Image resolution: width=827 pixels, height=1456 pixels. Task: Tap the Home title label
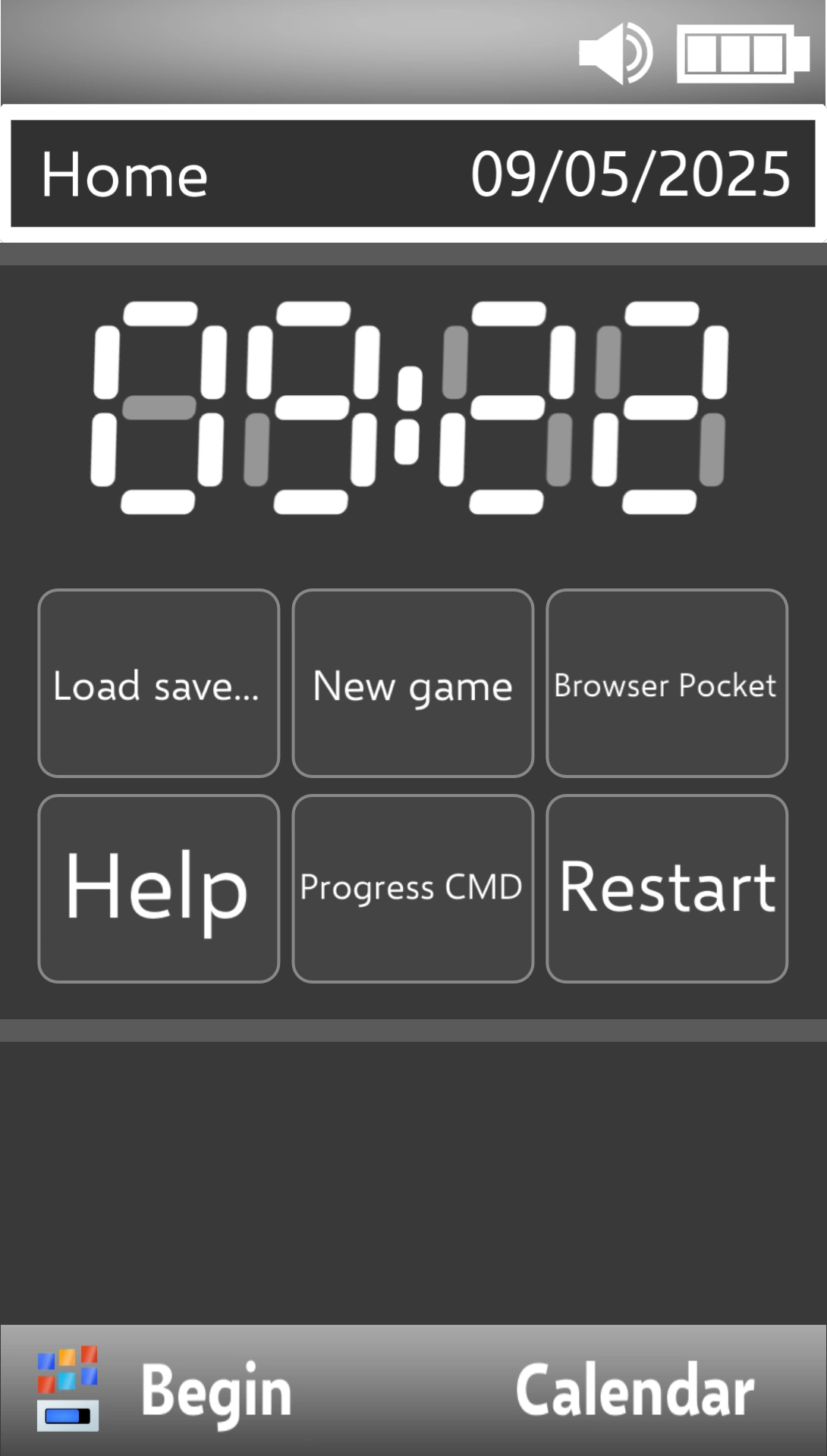(x=126, y=174)
